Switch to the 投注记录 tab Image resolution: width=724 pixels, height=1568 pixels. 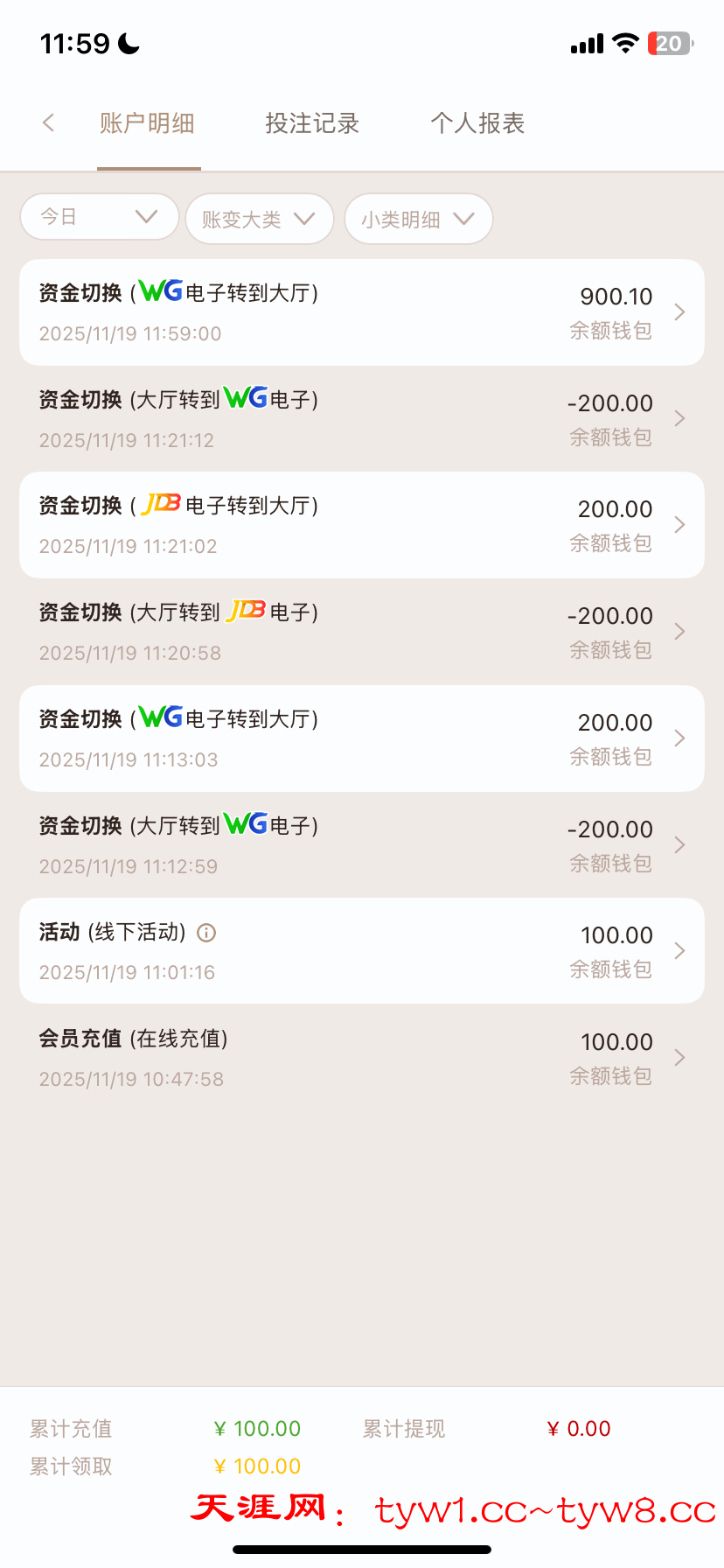pyautogui.click(x=311, y=123)
